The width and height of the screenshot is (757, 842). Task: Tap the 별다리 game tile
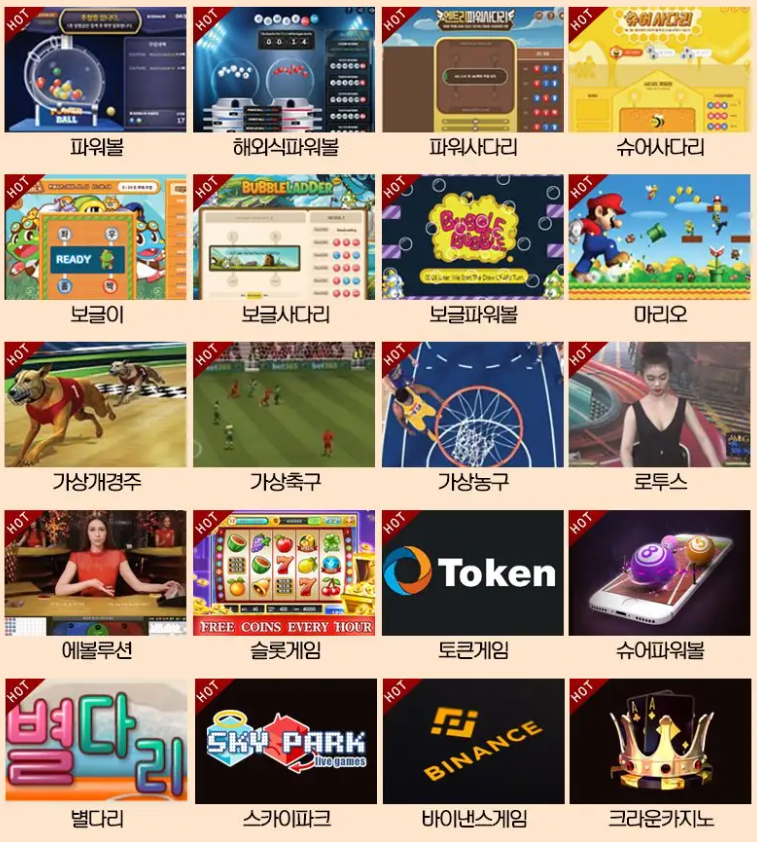coord(96,741)
